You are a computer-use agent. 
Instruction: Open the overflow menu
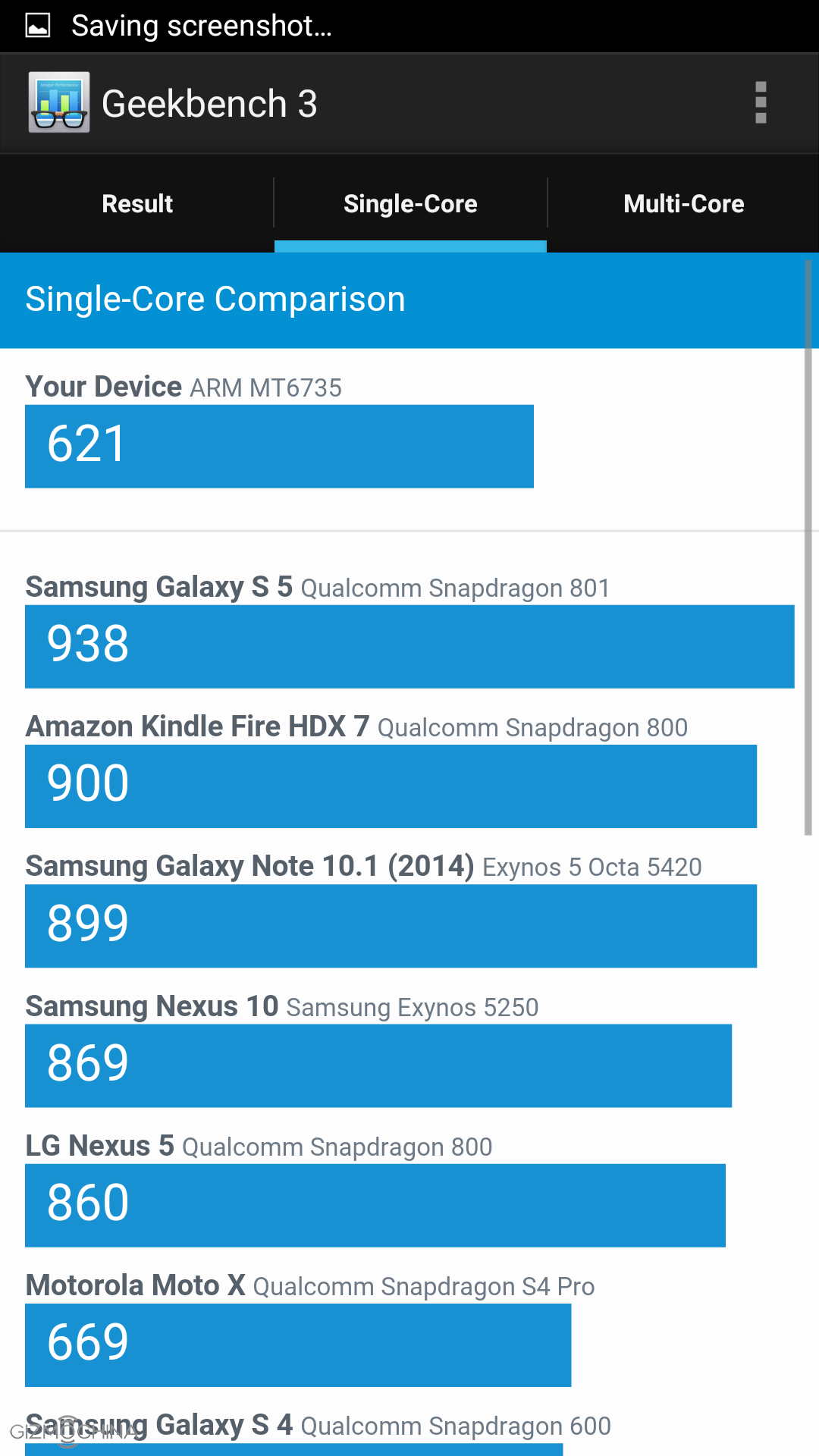click(761, 103)
